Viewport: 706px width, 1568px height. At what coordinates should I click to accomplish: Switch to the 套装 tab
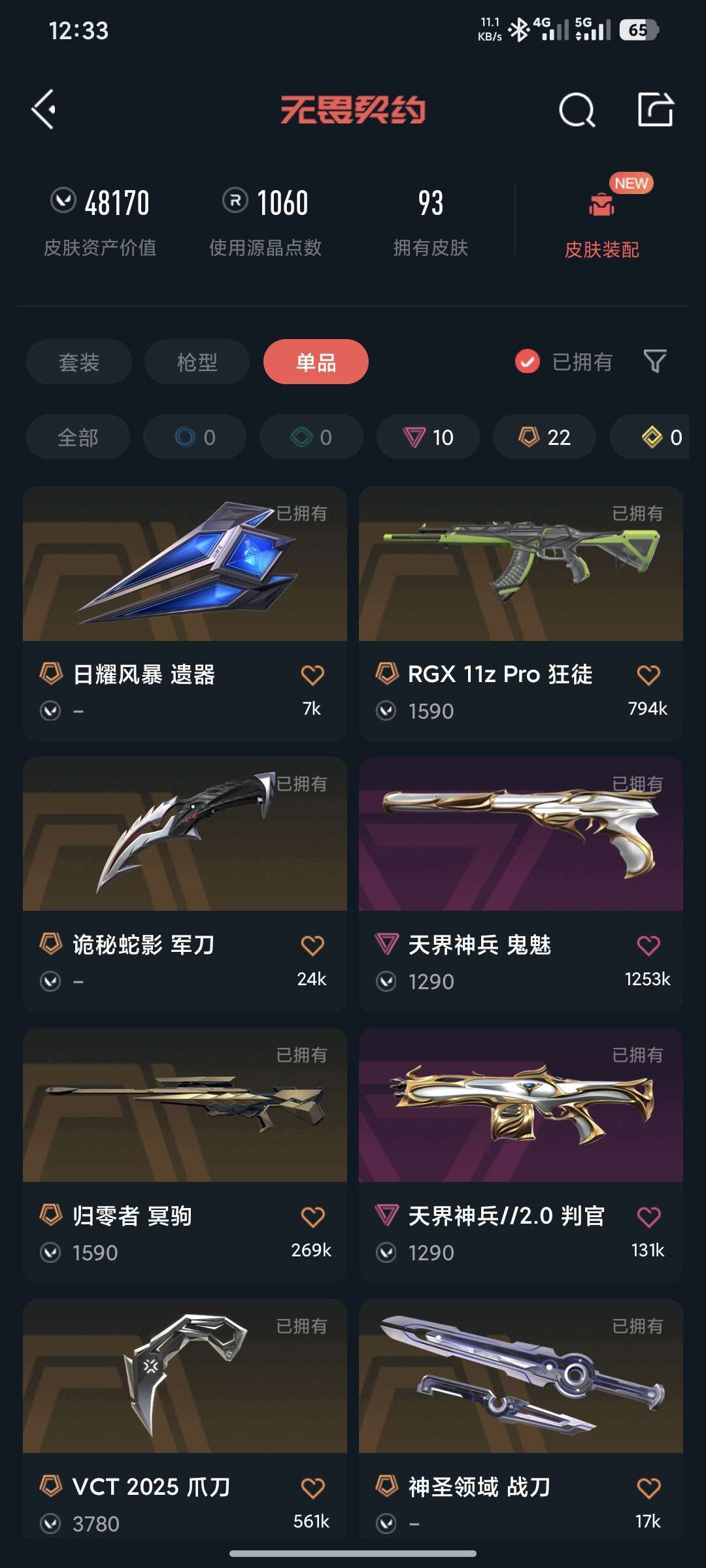point(79,362)
